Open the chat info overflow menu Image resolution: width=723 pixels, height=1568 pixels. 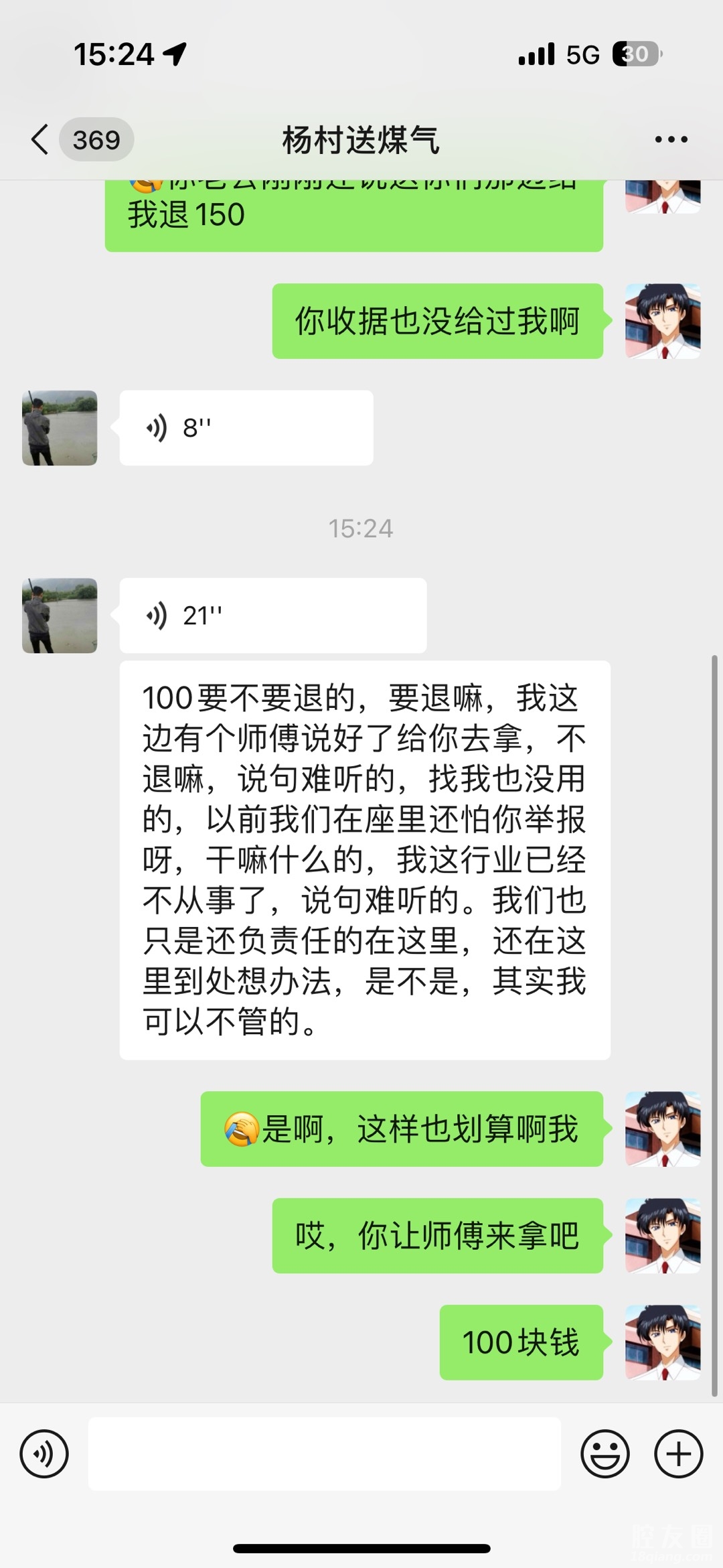tap(671, 139)
